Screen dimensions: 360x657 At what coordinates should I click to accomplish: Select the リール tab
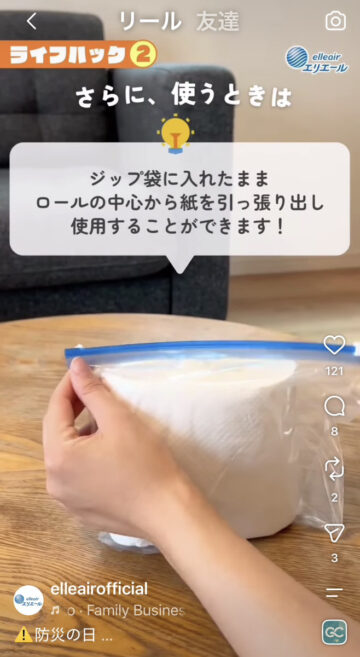pos(150,22)
